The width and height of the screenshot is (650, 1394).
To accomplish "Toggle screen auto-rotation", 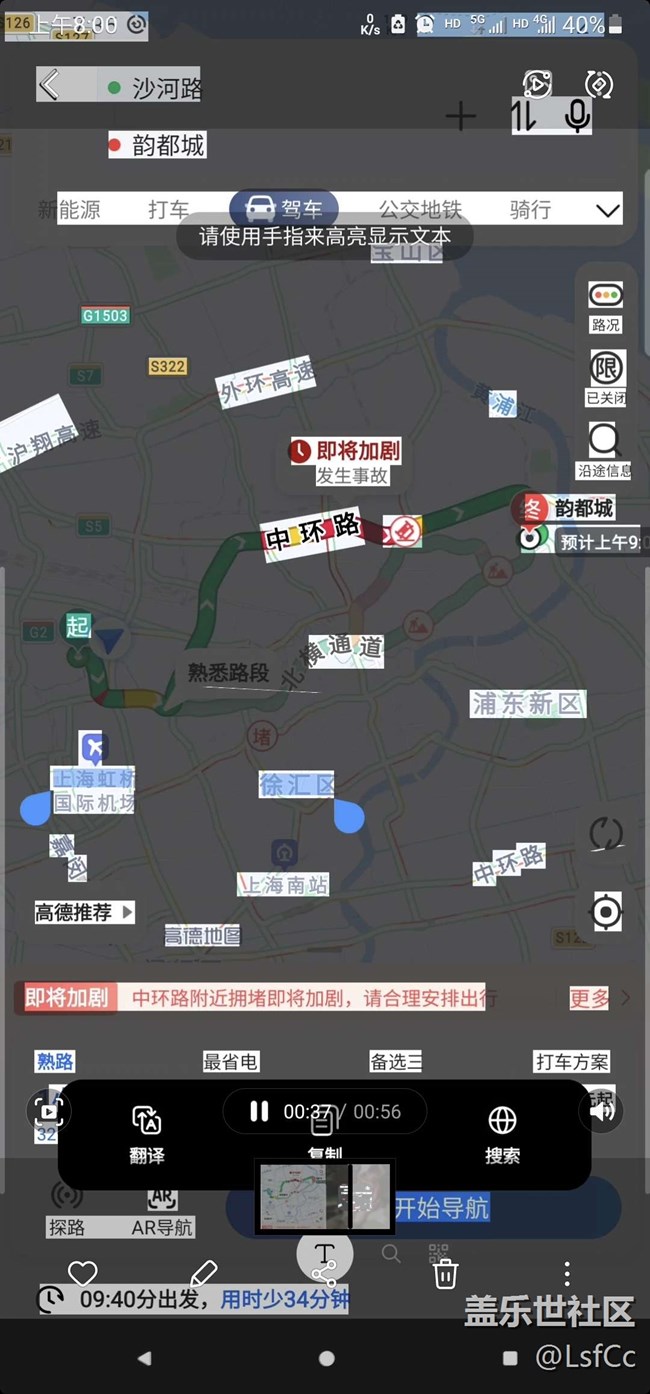I will pyautogui.click(x=599, y=85).
